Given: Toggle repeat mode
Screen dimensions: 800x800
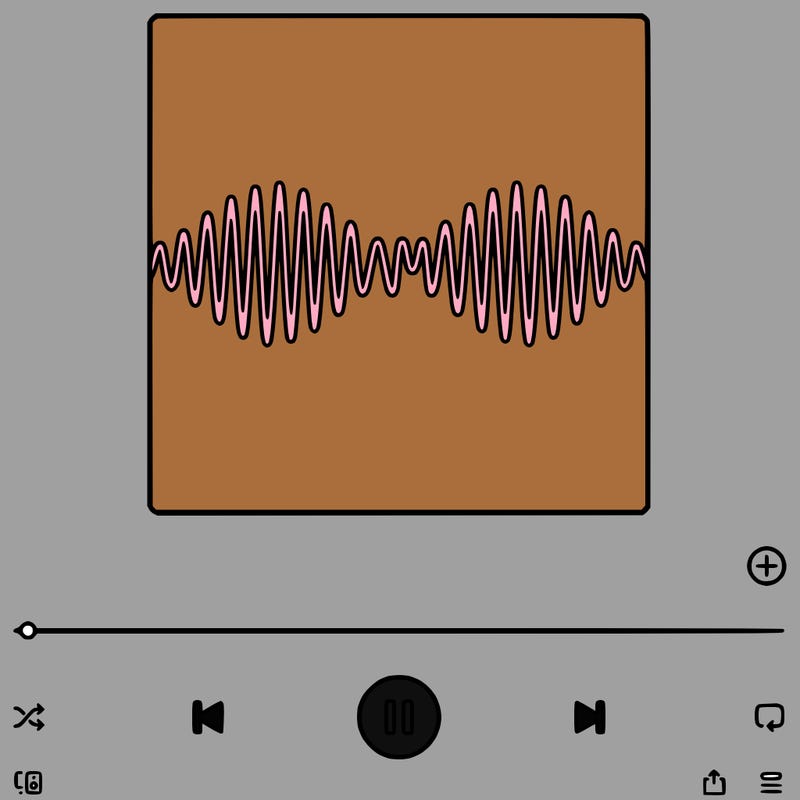Looking at the screenshot, I should tap(769, 717).
